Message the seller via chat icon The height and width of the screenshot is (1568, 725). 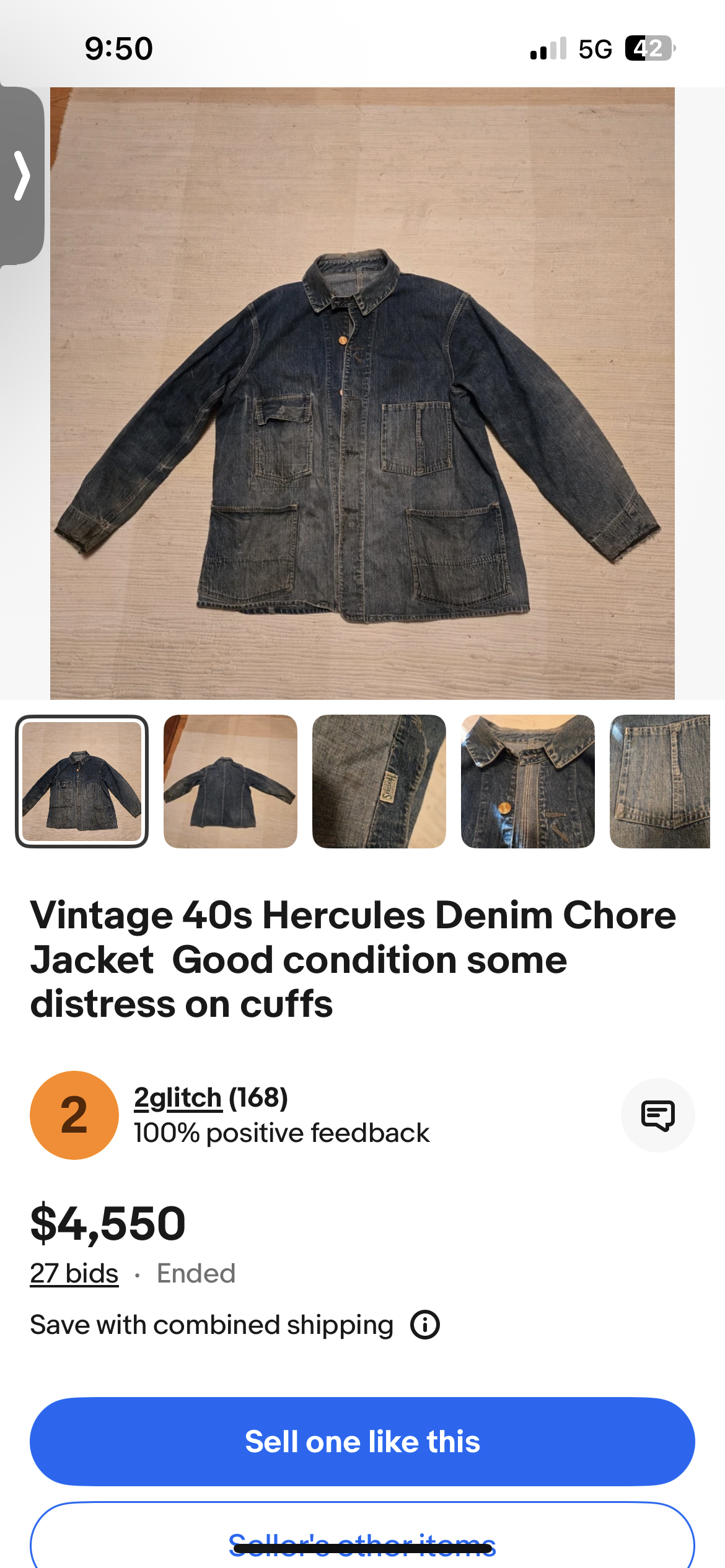657,1115
